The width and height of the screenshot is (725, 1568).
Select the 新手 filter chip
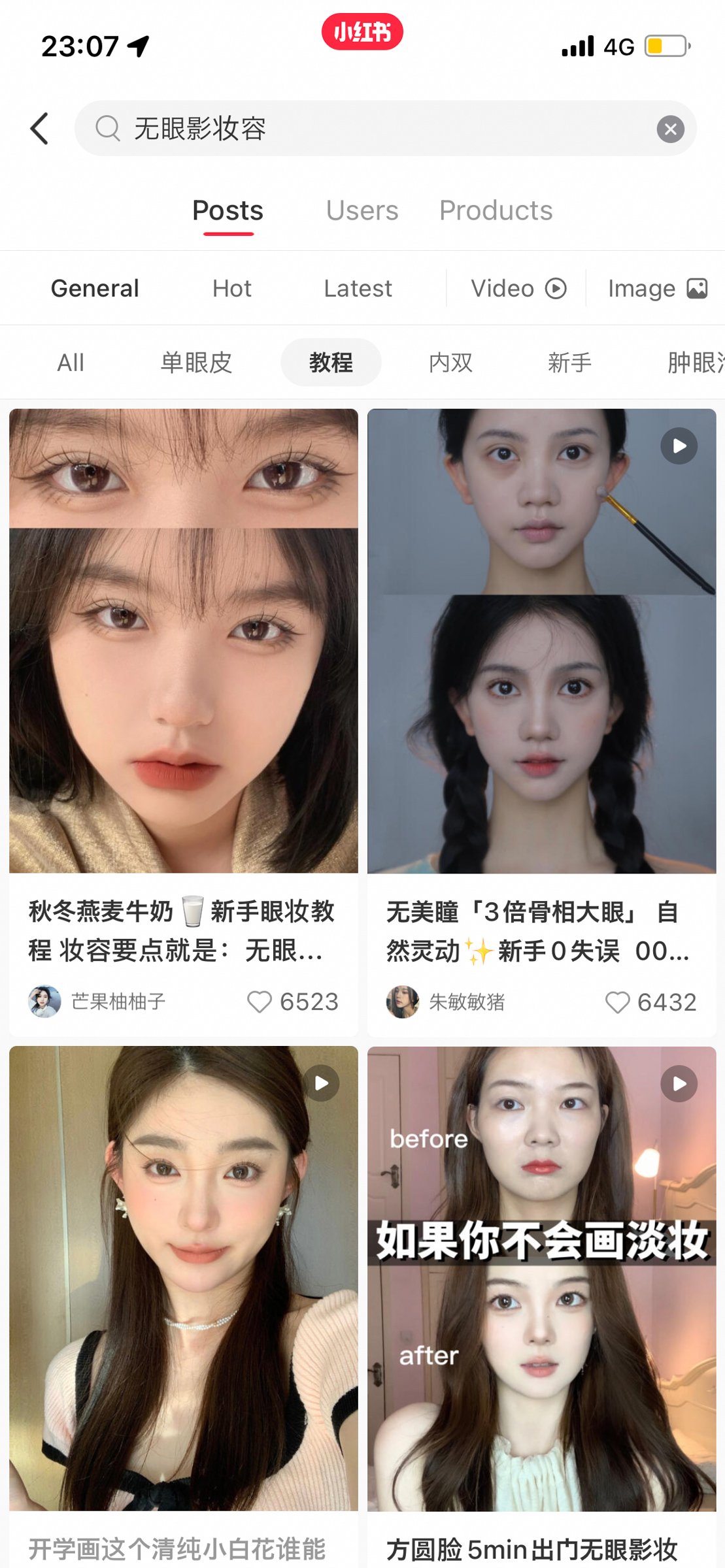point(569,363)
